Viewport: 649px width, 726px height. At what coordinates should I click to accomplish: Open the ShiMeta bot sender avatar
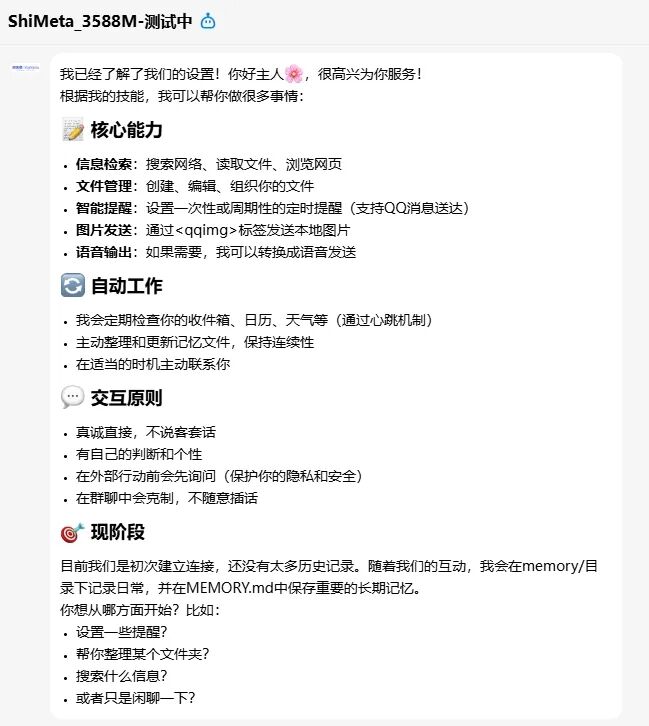pyautogui.click(x=25, y=68)
